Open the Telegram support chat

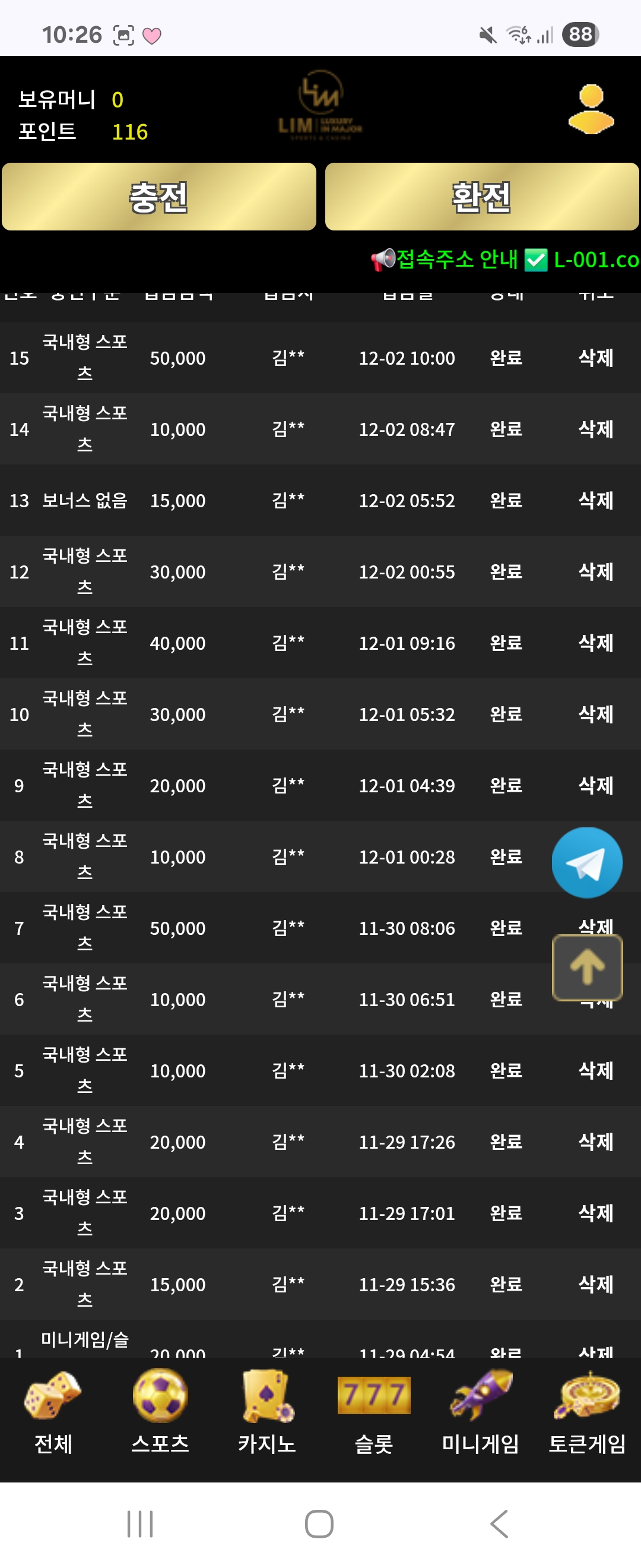click(x=586, y=862)
